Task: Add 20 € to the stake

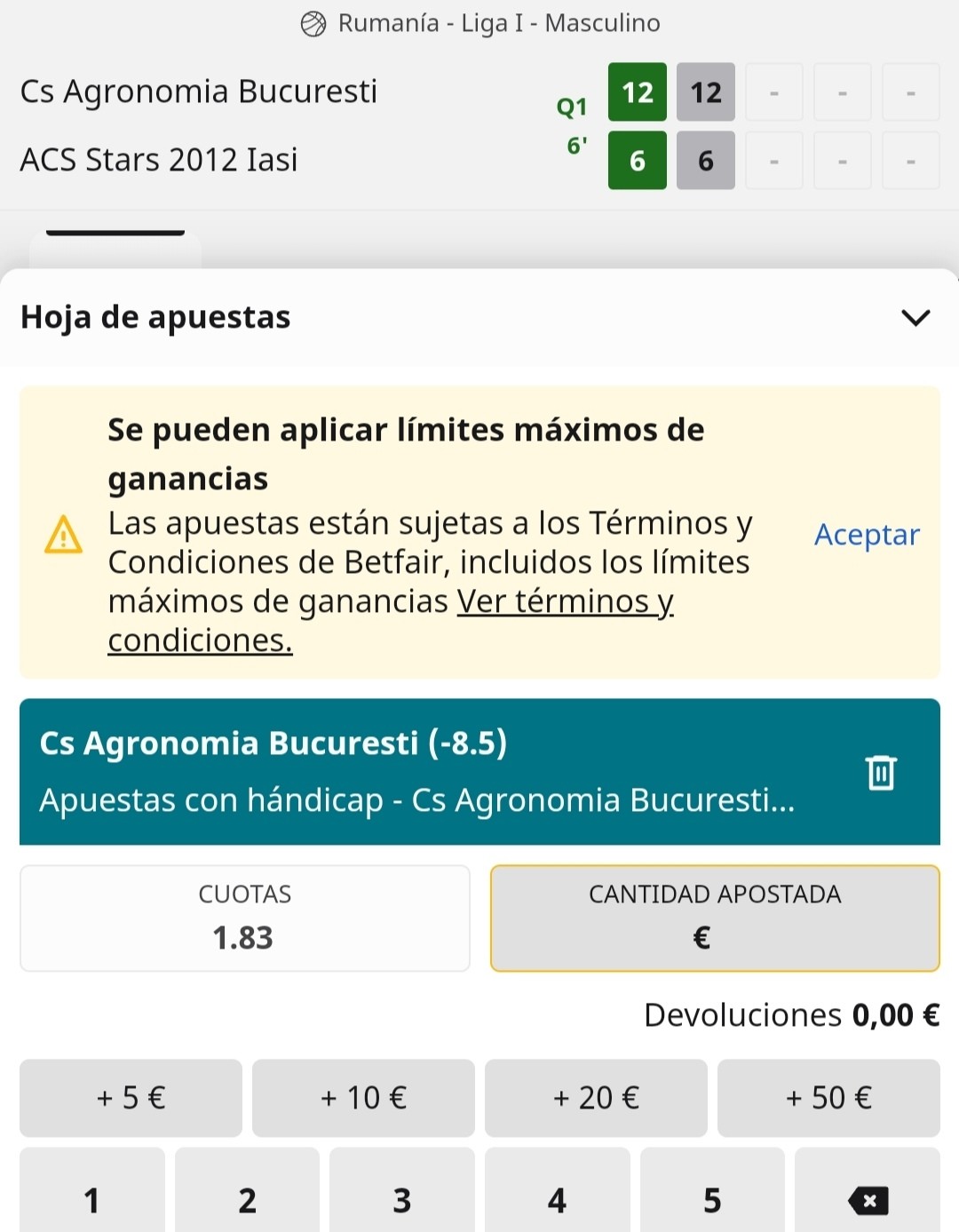Action: click(x=596, y=1098)
